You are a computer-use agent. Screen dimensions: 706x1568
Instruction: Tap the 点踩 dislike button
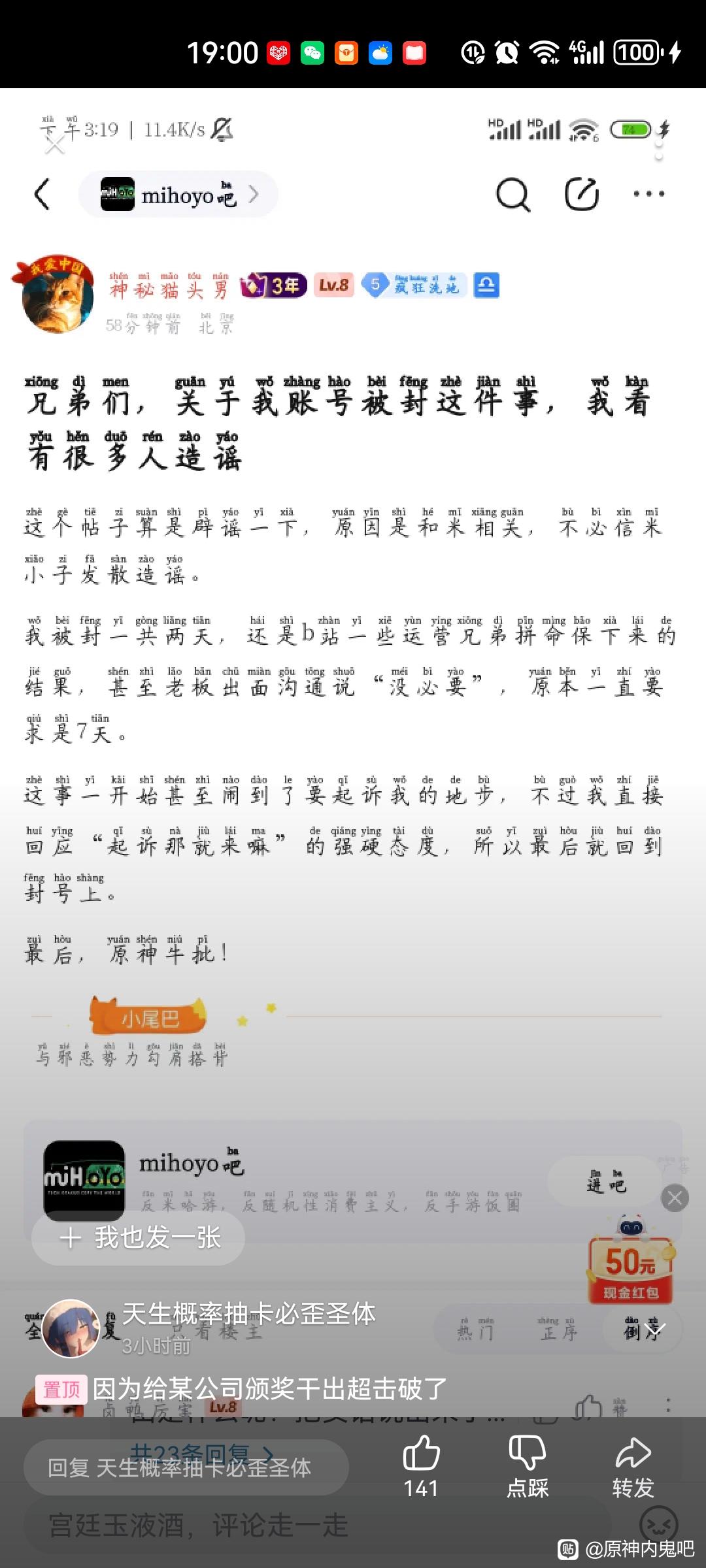(x=527, y=1467)
